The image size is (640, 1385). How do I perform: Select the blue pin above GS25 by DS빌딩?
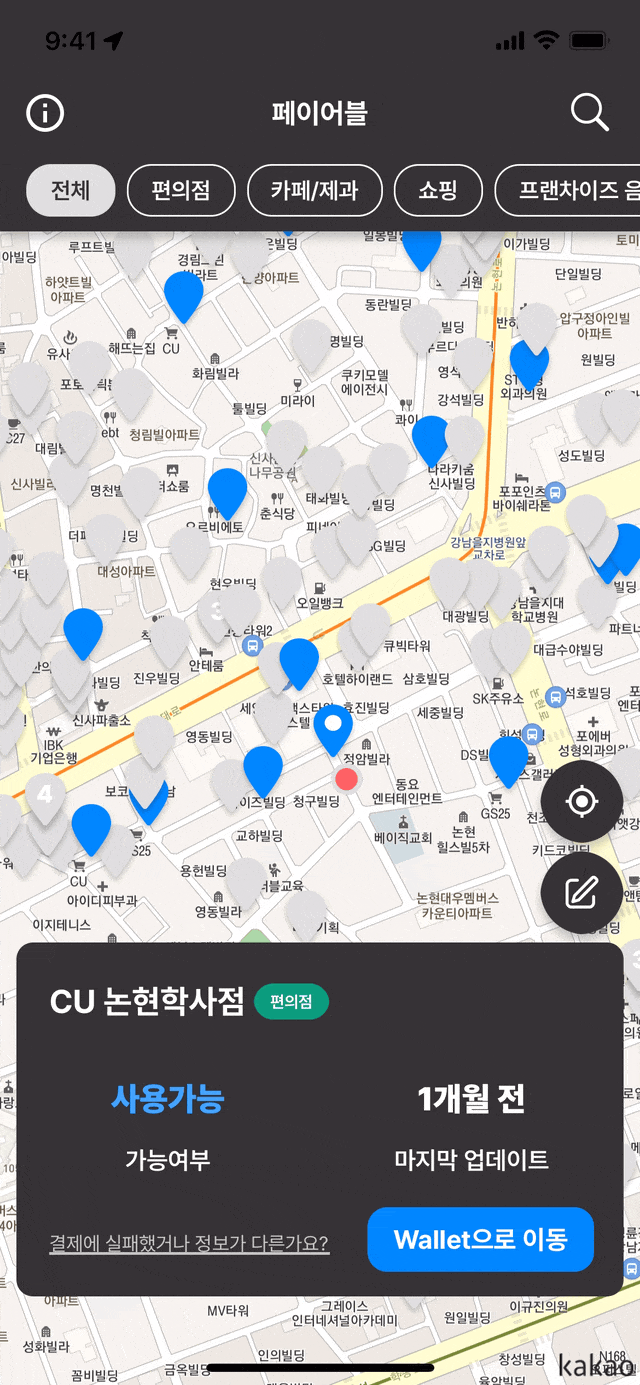tap(508, 758)
